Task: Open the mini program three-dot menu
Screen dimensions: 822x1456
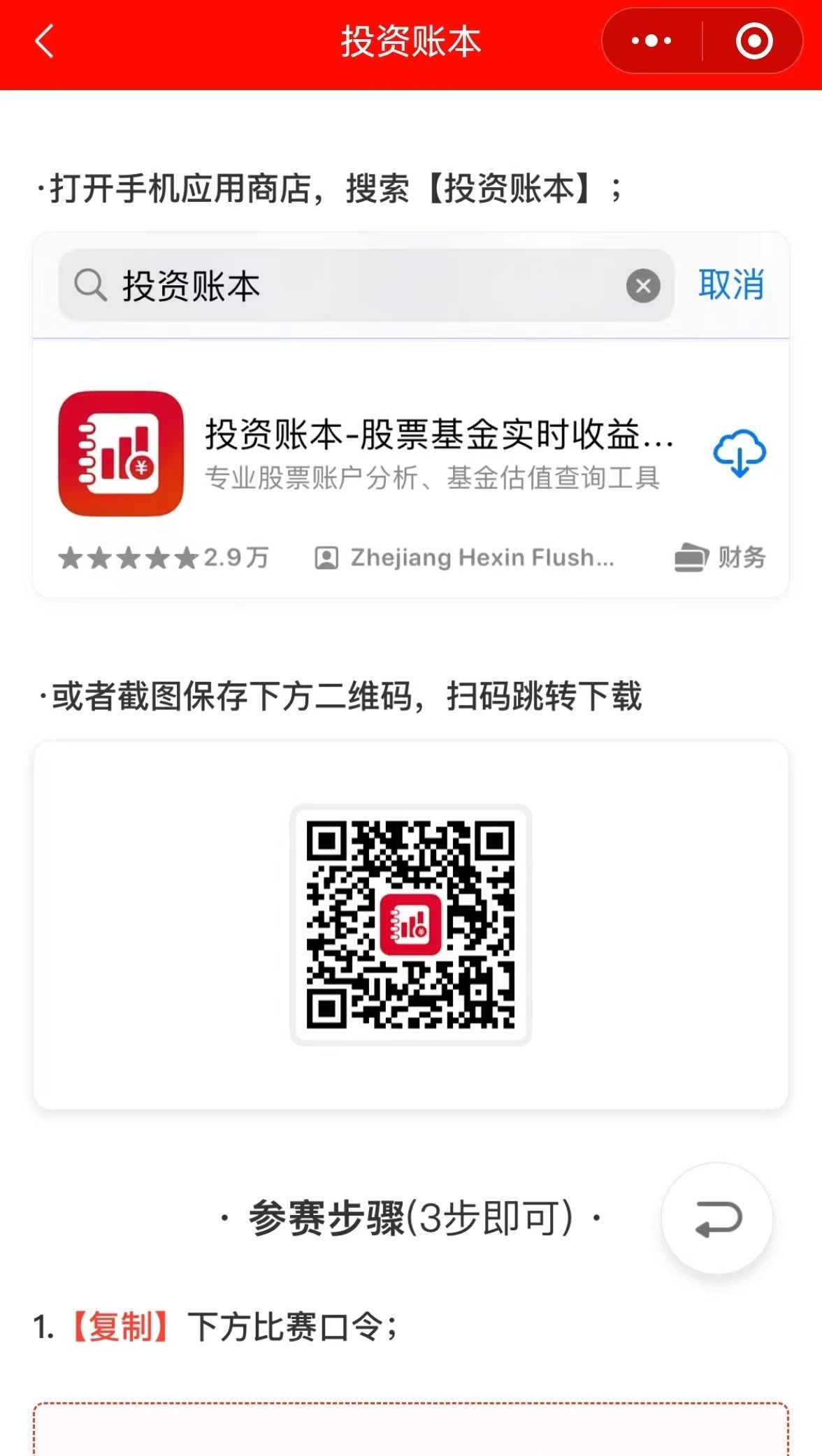Action: coord(651,41)
